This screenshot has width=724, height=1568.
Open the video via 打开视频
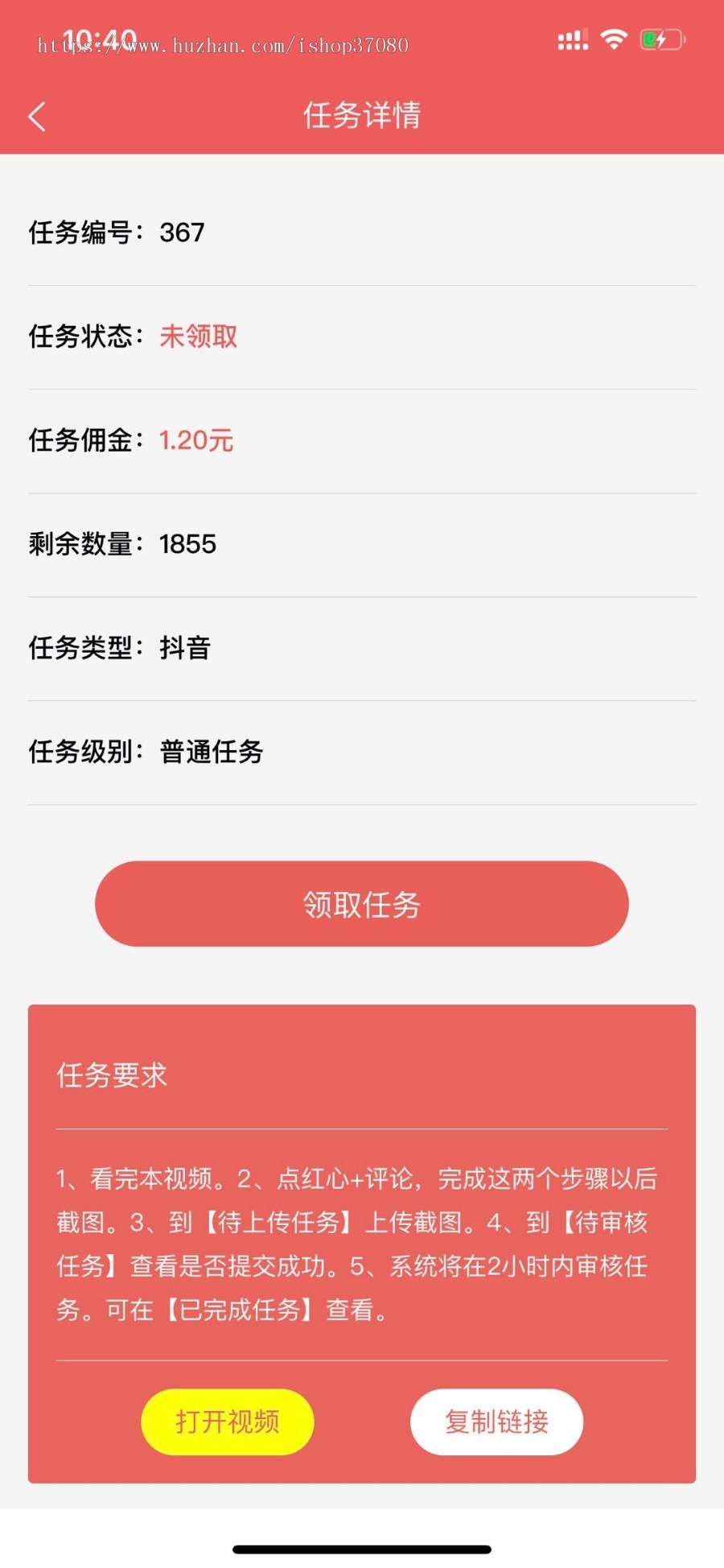click(x=228, y=1422)
